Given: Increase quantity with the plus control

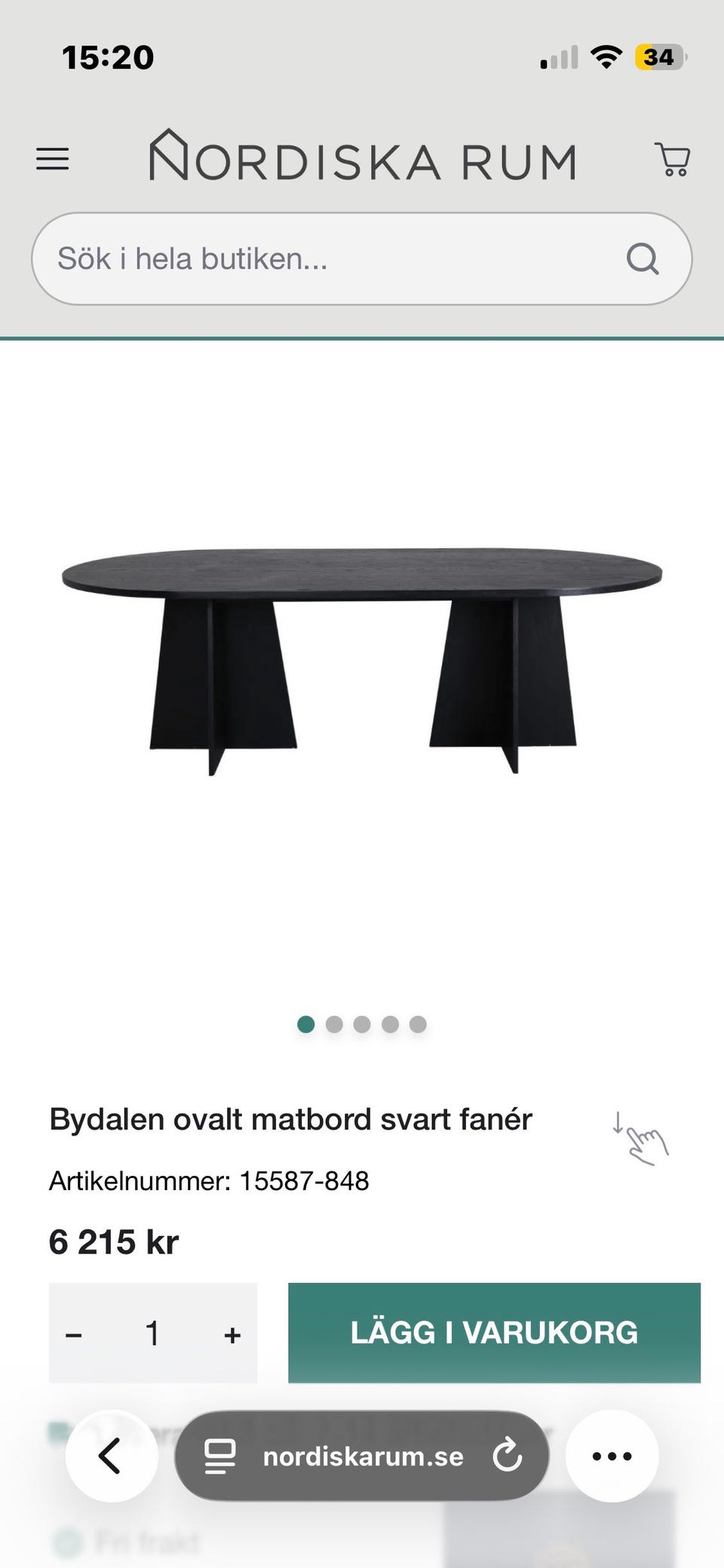Looking at the screenshot, I should click(232, 1333).
